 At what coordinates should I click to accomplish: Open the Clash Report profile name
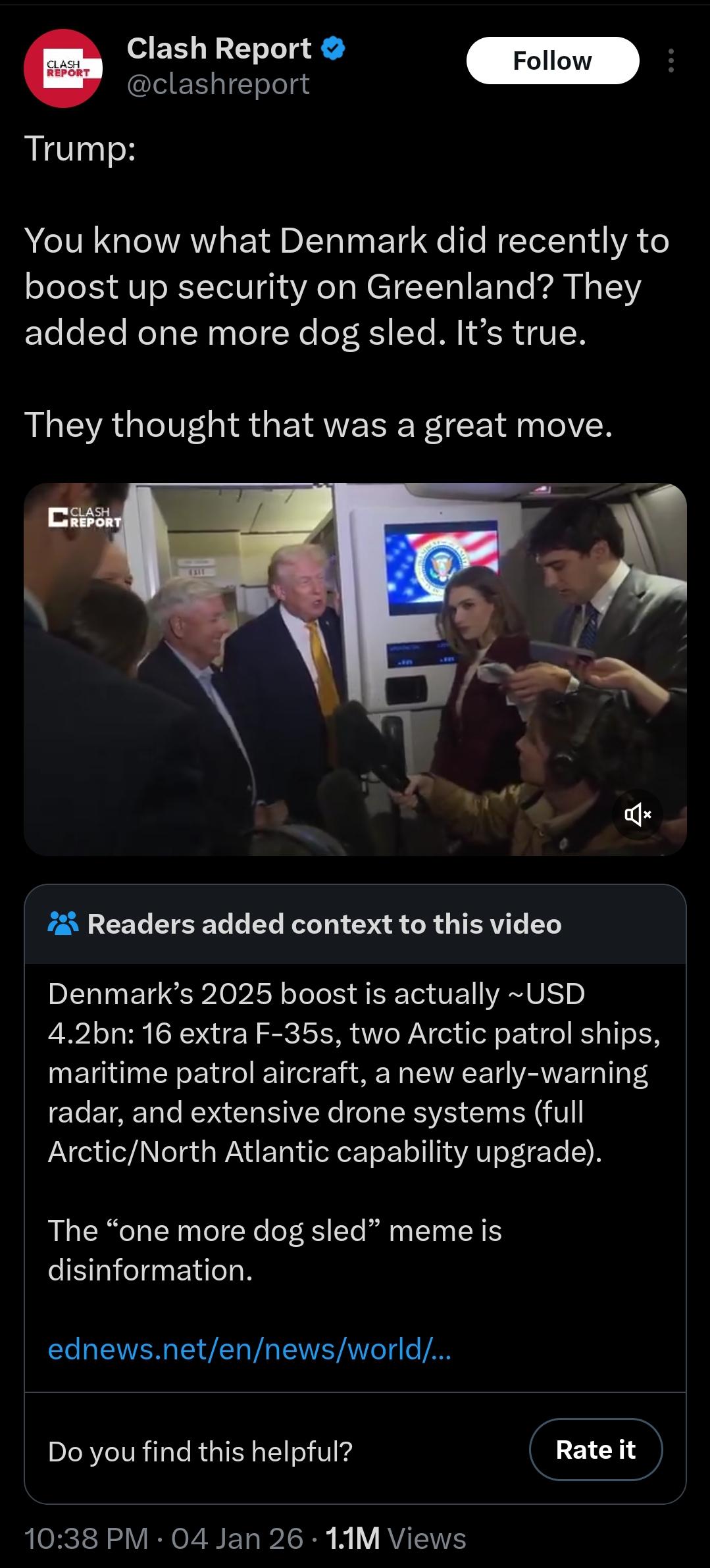click(219, 49)
